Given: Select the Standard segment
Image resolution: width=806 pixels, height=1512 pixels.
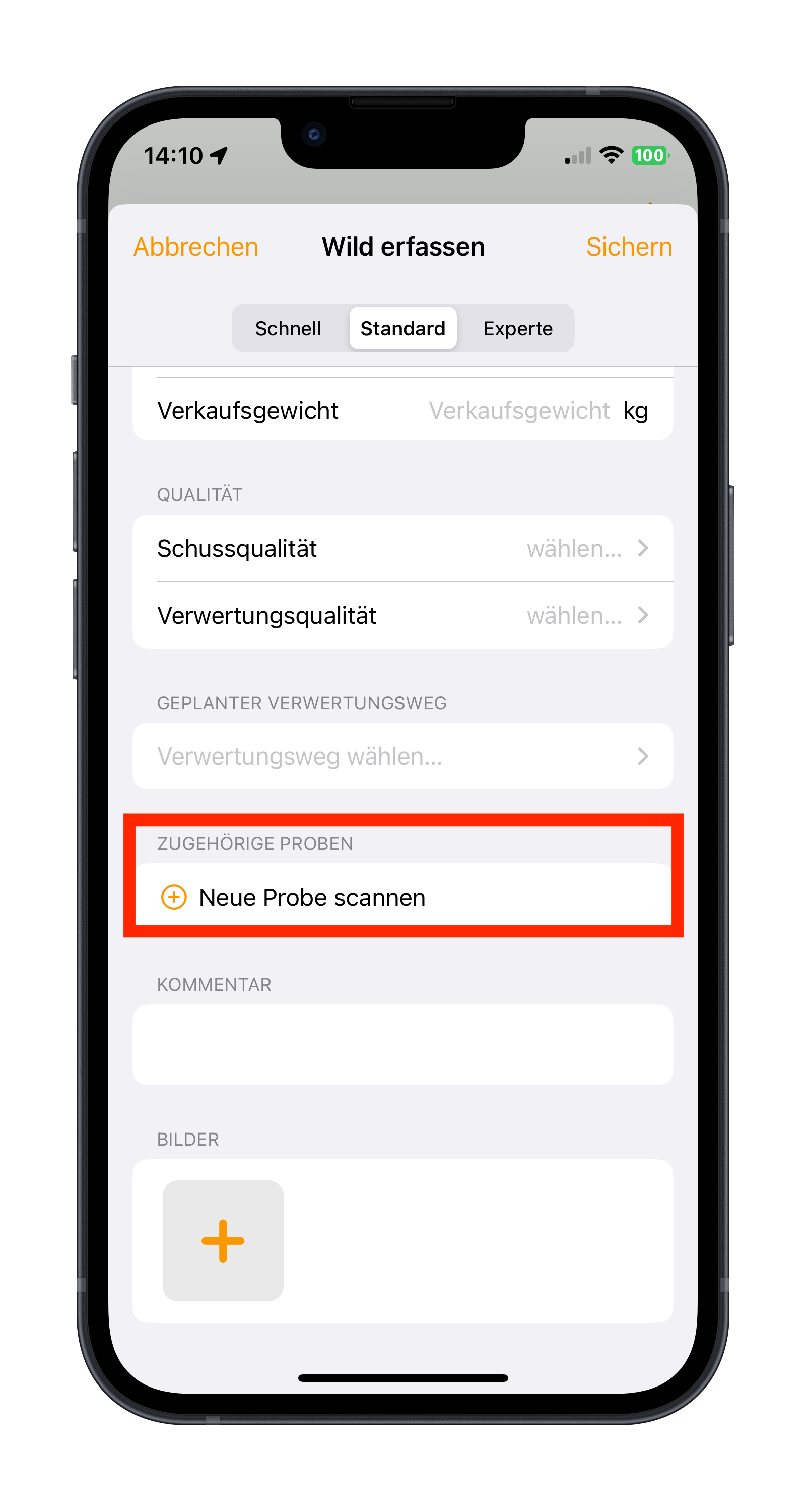Looking at the screenshot, I should [x=403, y=328].
